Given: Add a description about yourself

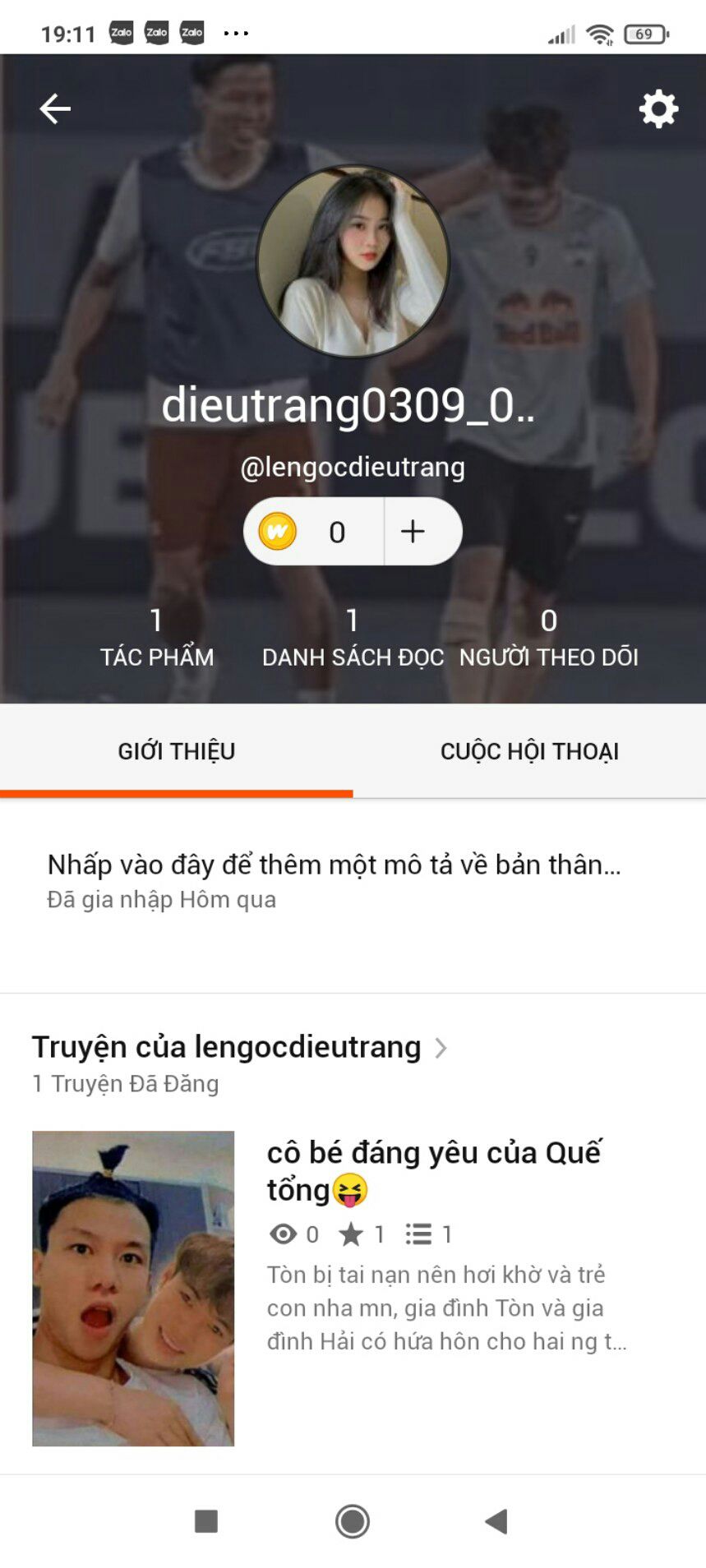Looking at the screenshot, I should pyautogui.click(x=334, y=865).
